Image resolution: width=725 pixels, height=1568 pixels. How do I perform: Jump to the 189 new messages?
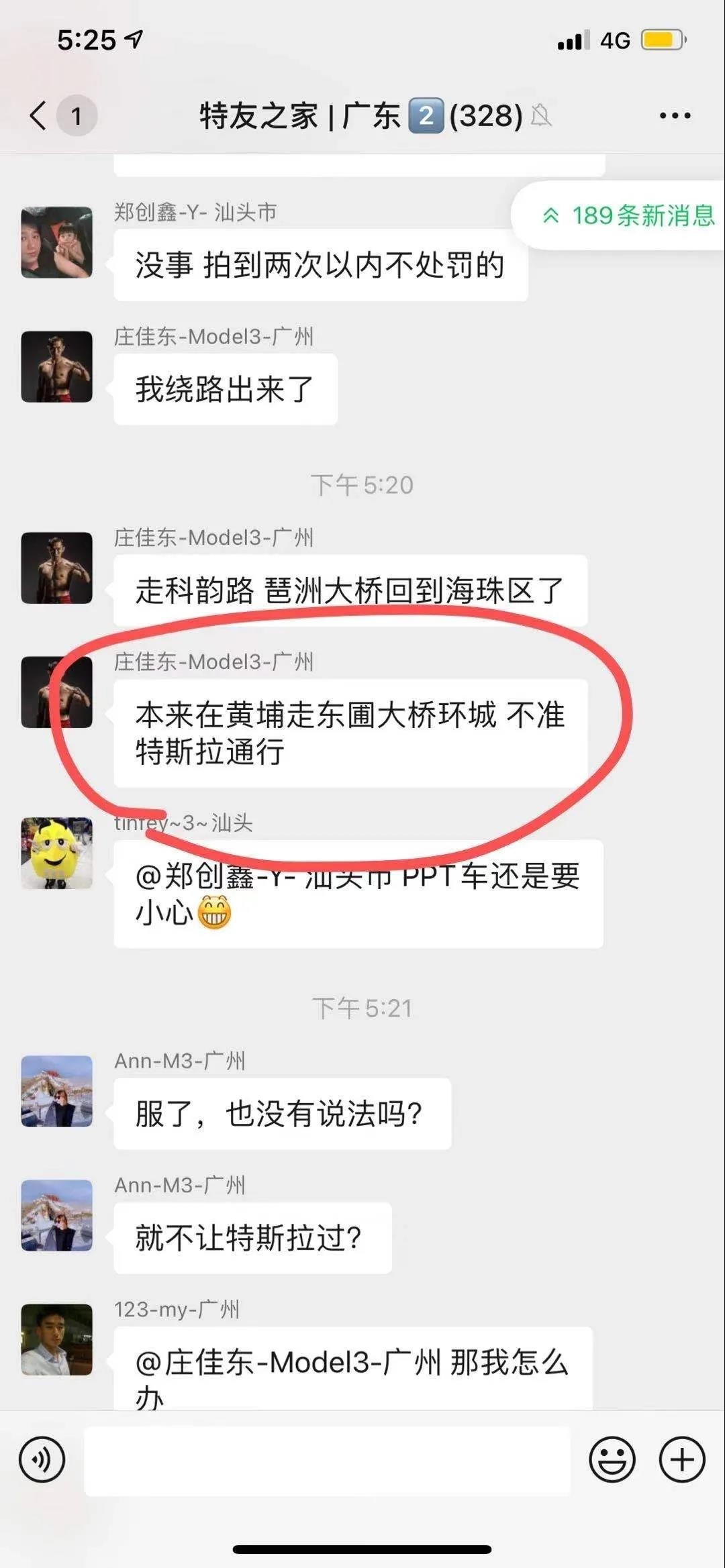[628, 215]
